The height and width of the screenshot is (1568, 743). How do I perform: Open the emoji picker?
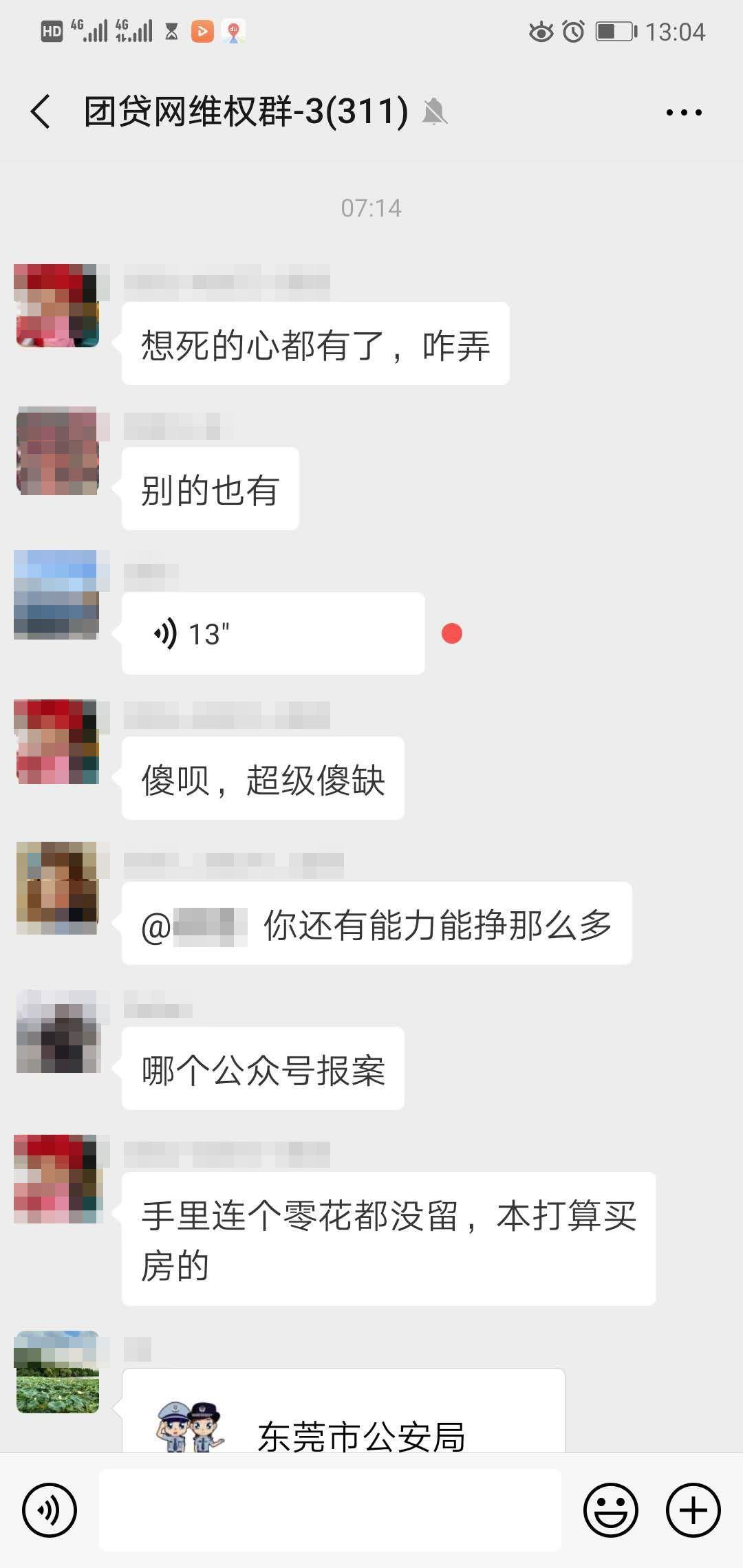pos(611,1510)
